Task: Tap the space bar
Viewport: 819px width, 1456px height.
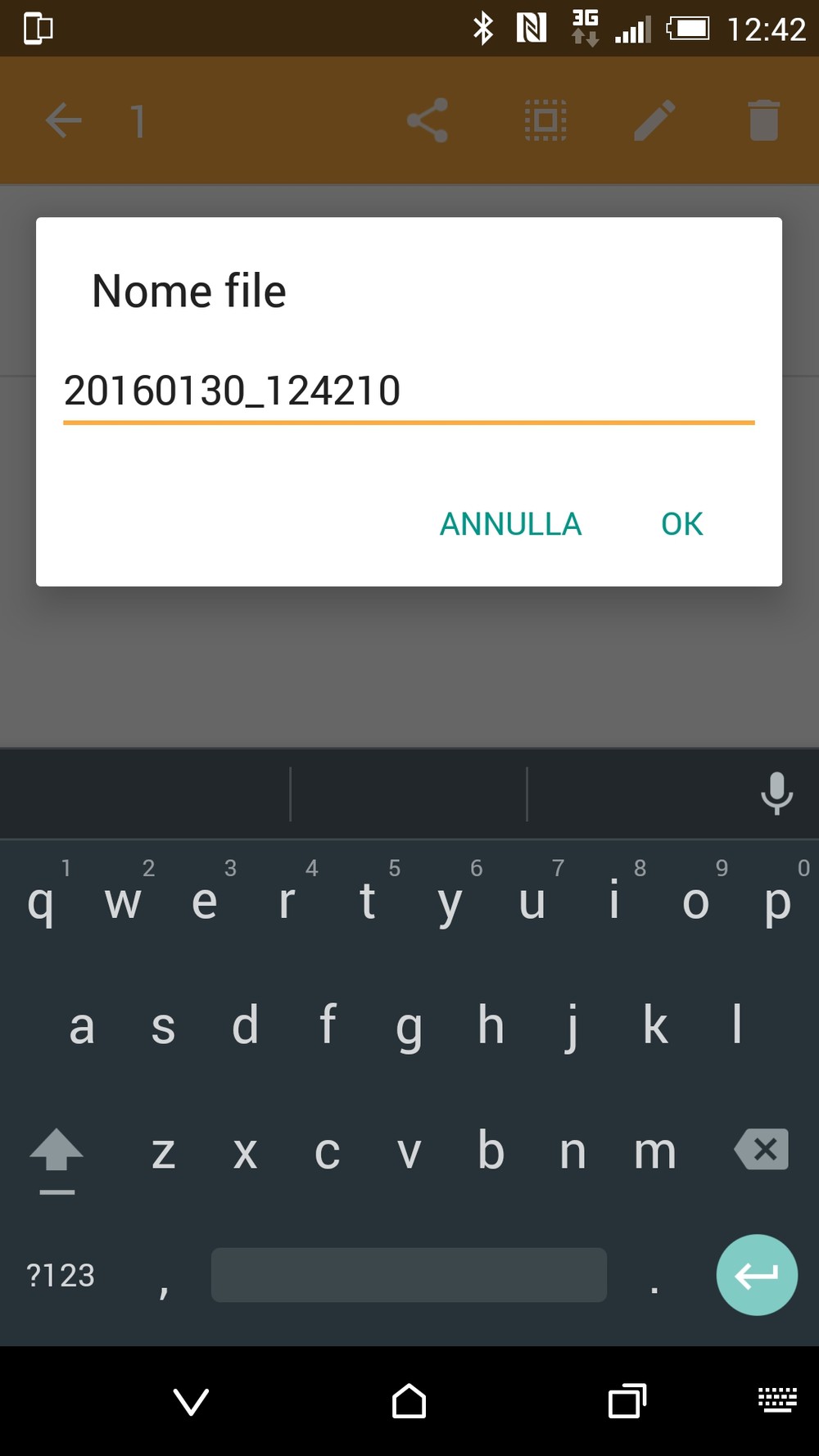Action: [409, 1275]
